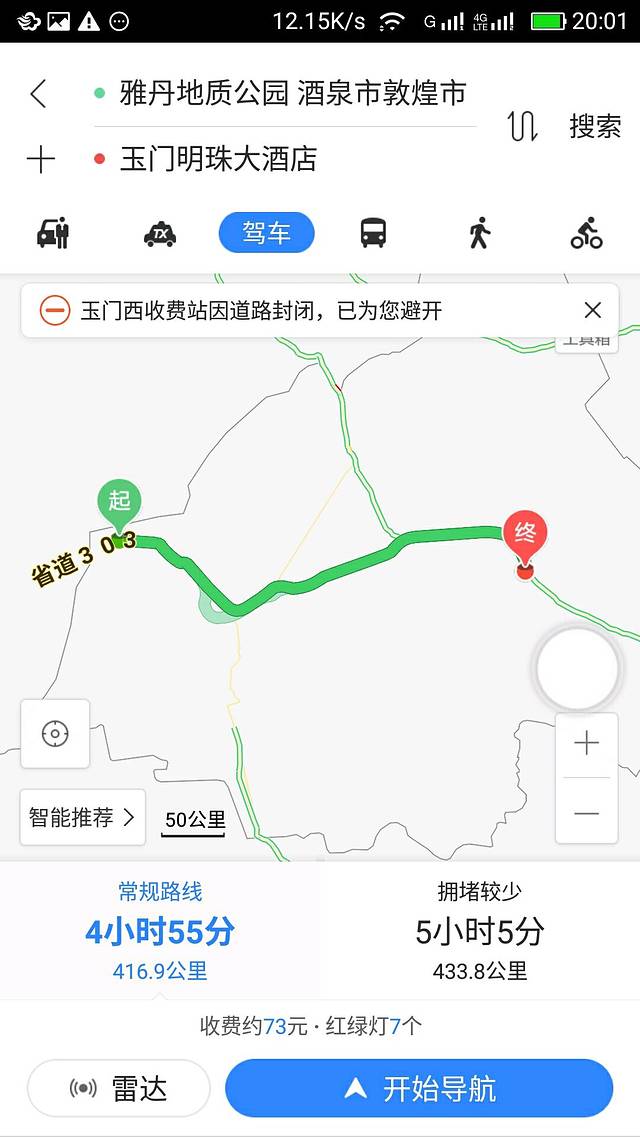
Task: Open 智能推荐 route preferences
Action: click(x=82, y=817)
